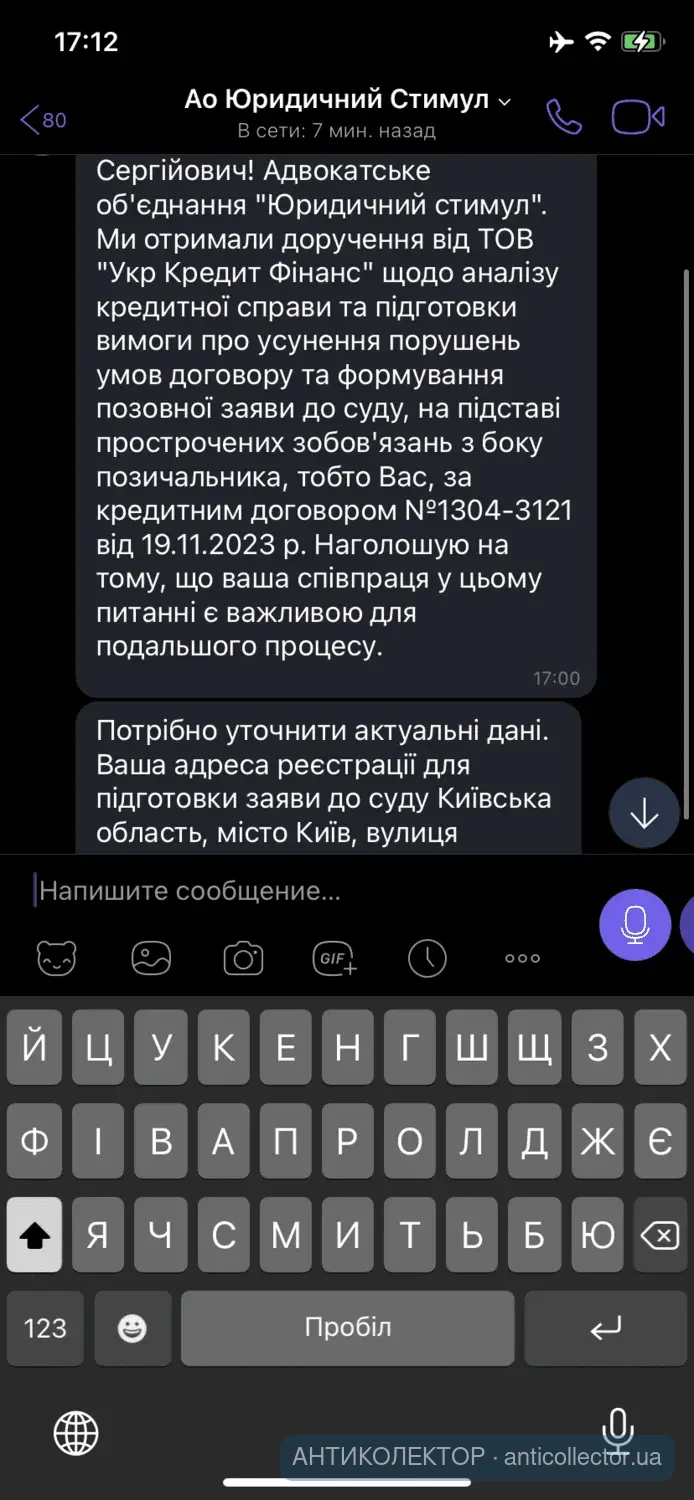This screenshot has height=1500, width=694.
Task: Focus the Напишите сообщение field
Action: tap(300, 890)
